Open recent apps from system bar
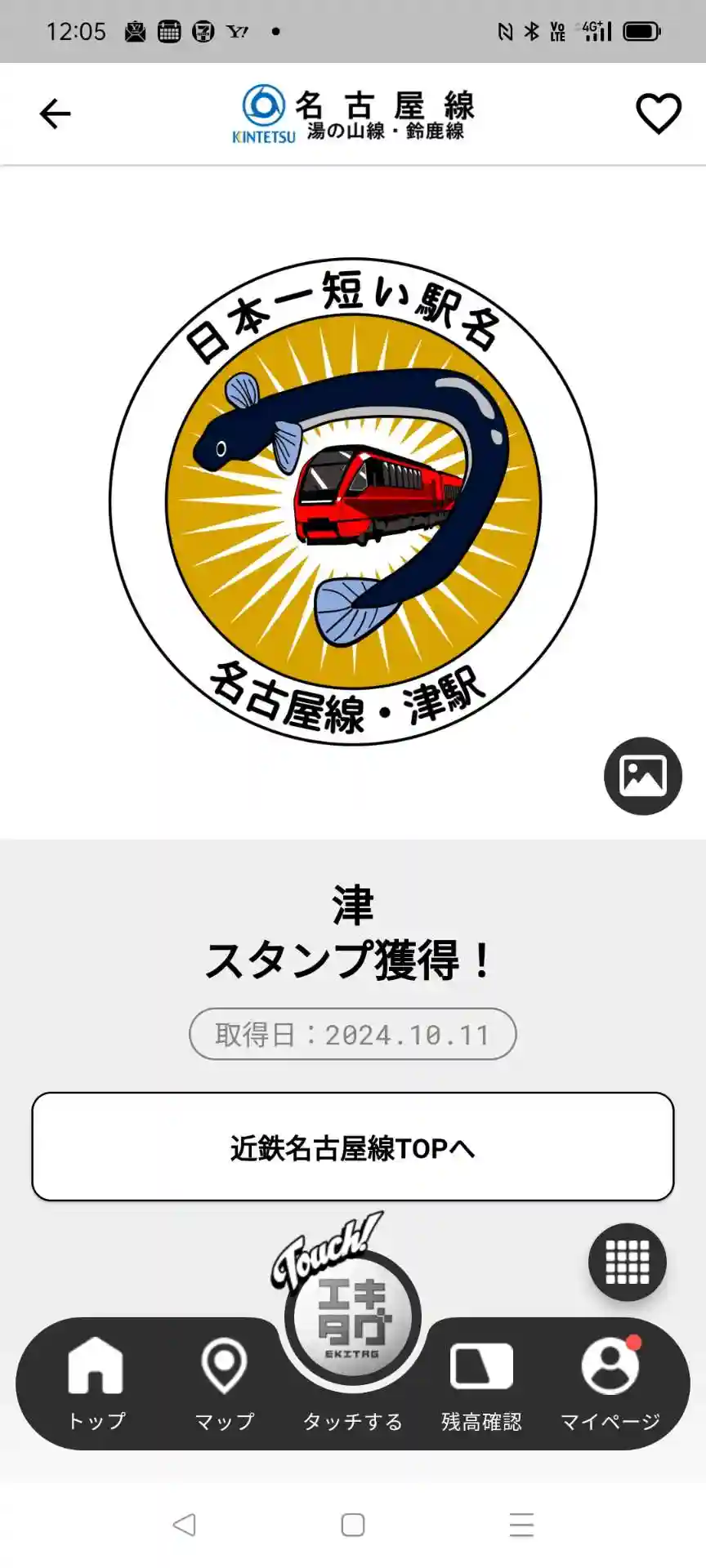The height and width of the screenshot is (1568, 706). pyautogui.click(x=521, y=1525)
